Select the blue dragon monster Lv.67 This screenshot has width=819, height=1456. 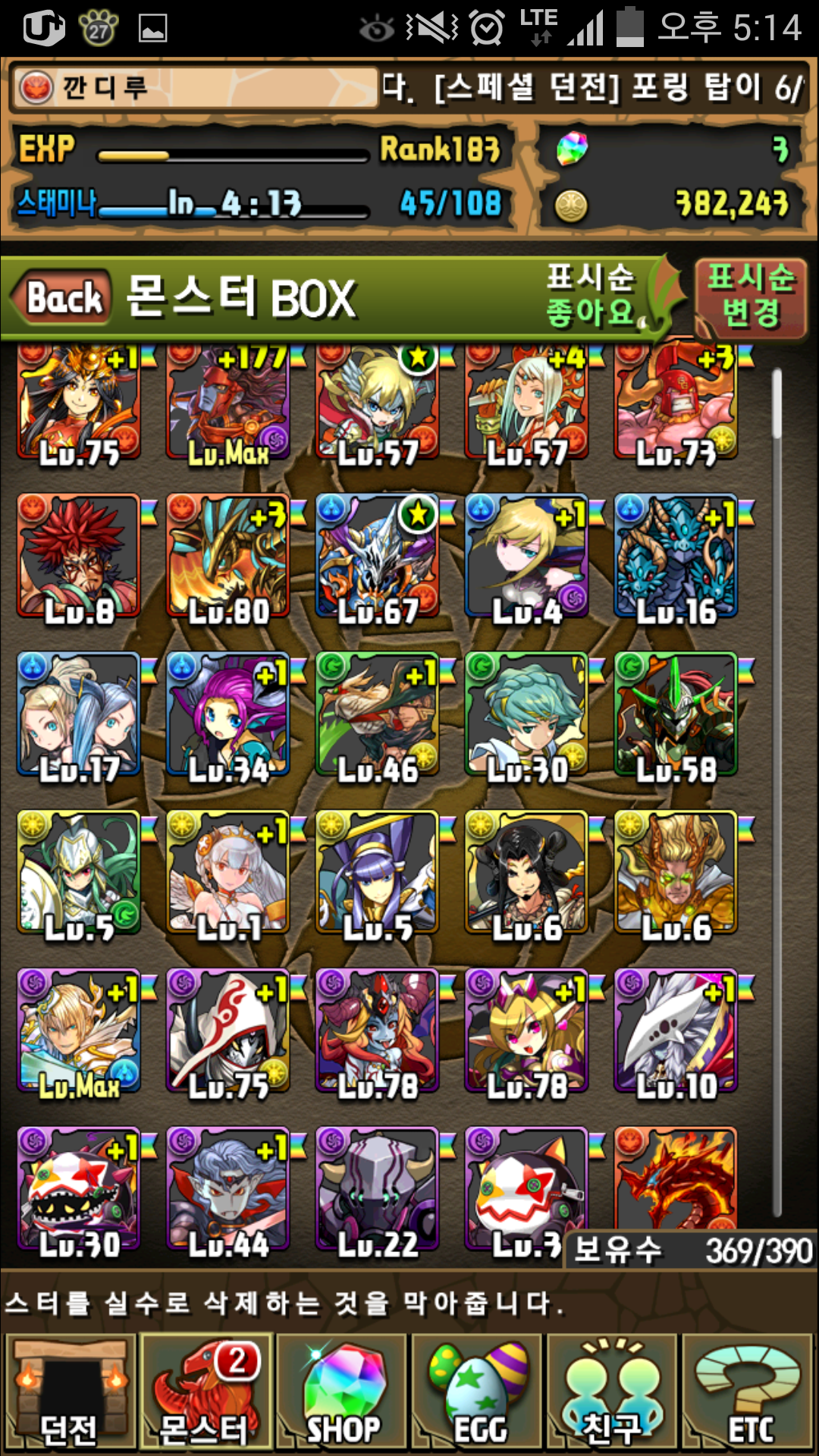377,556
